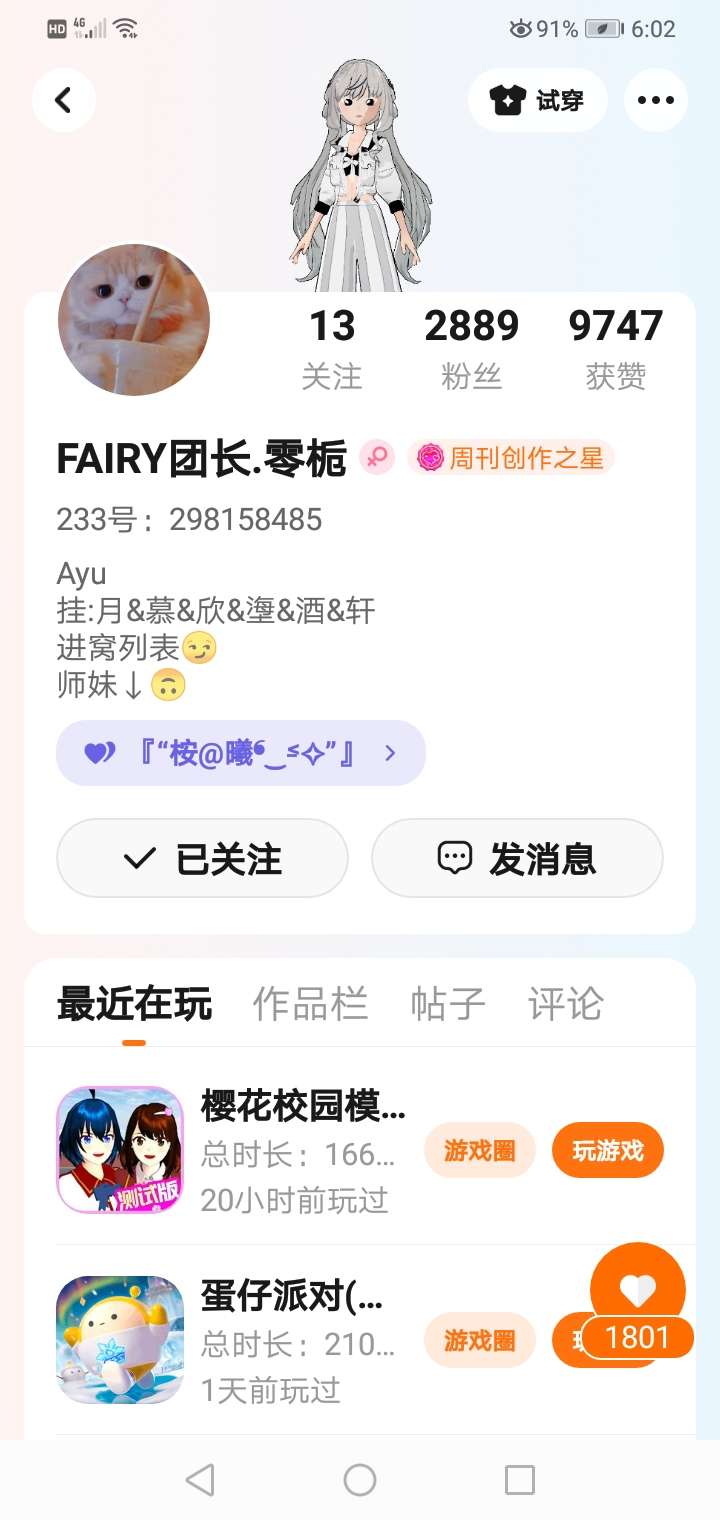Switch to the 评论 tab
Viewport: 720px width, 1520px height.
(x=565, y=1004)
